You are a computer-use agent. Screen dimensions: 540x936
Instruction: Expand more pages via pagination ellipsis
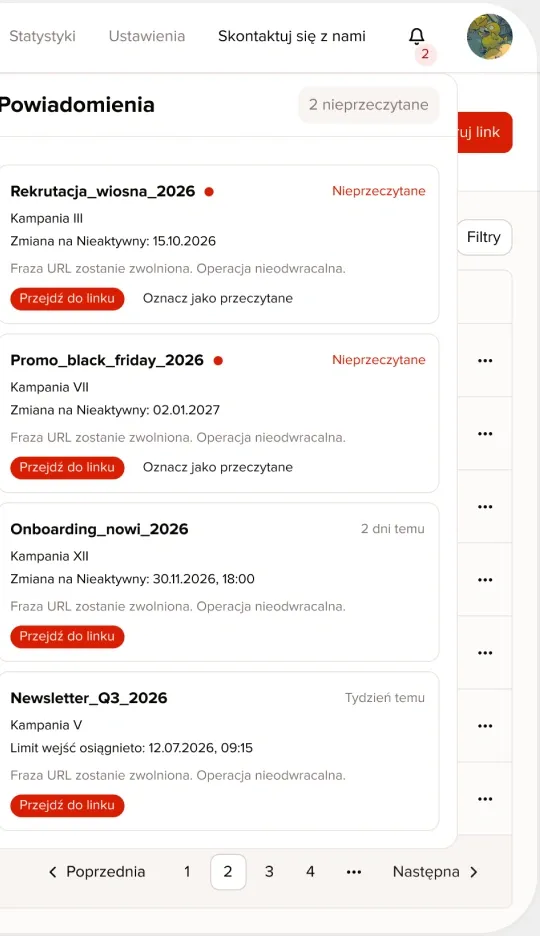[354, 872]
